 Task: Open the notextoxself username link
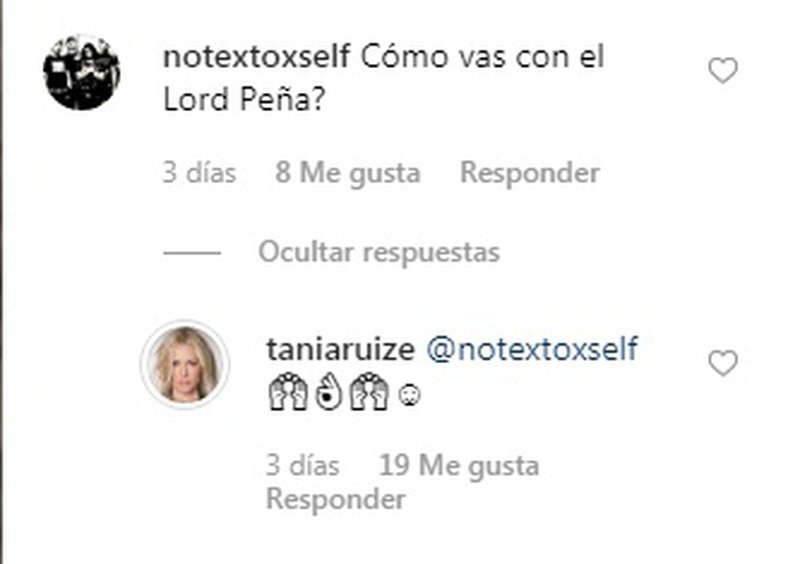tap(255, 57)
